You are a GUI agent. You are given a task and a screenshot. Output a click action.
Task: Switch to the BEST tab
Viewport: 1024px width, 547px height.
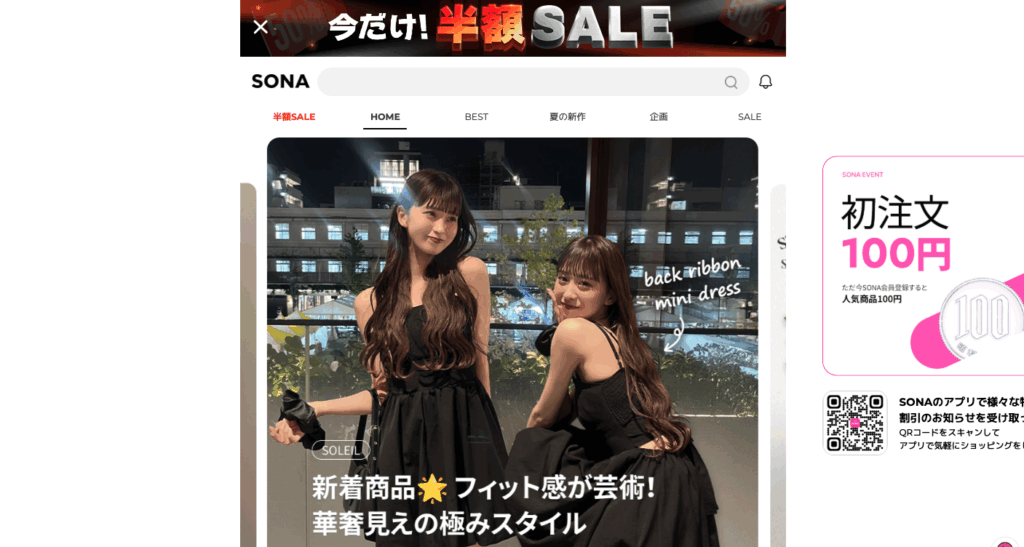(x=476, y=117)
